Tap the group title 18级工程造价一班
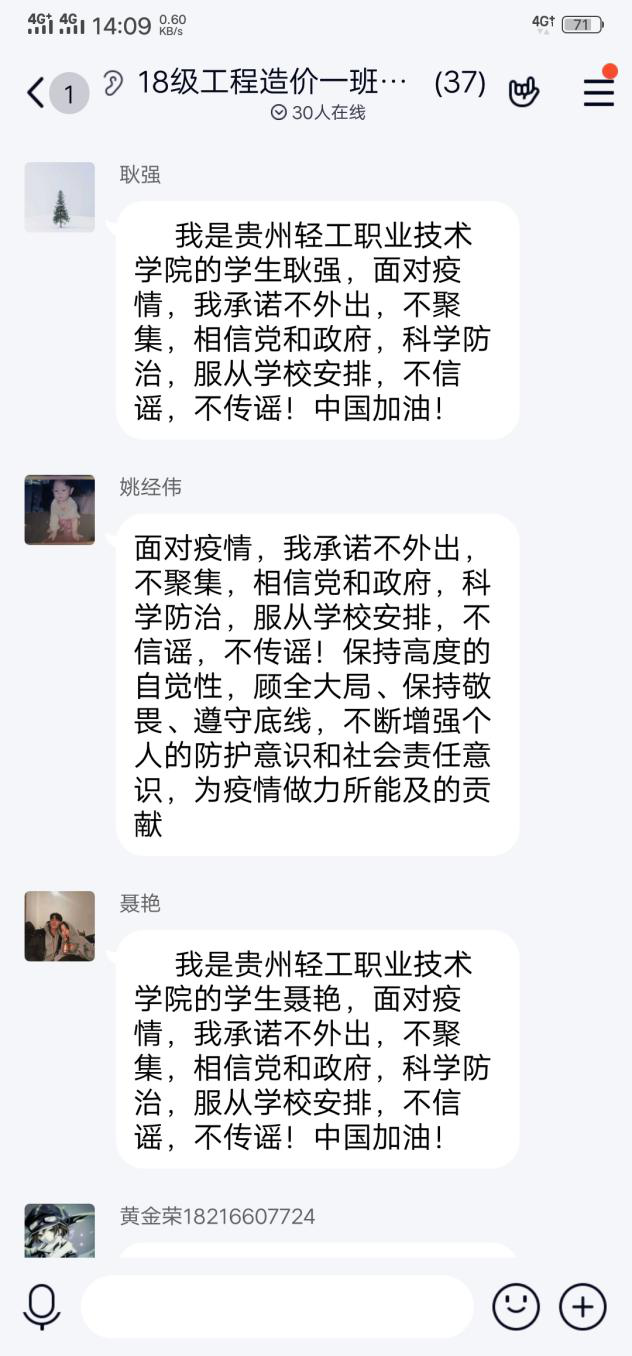 (272, 83)
